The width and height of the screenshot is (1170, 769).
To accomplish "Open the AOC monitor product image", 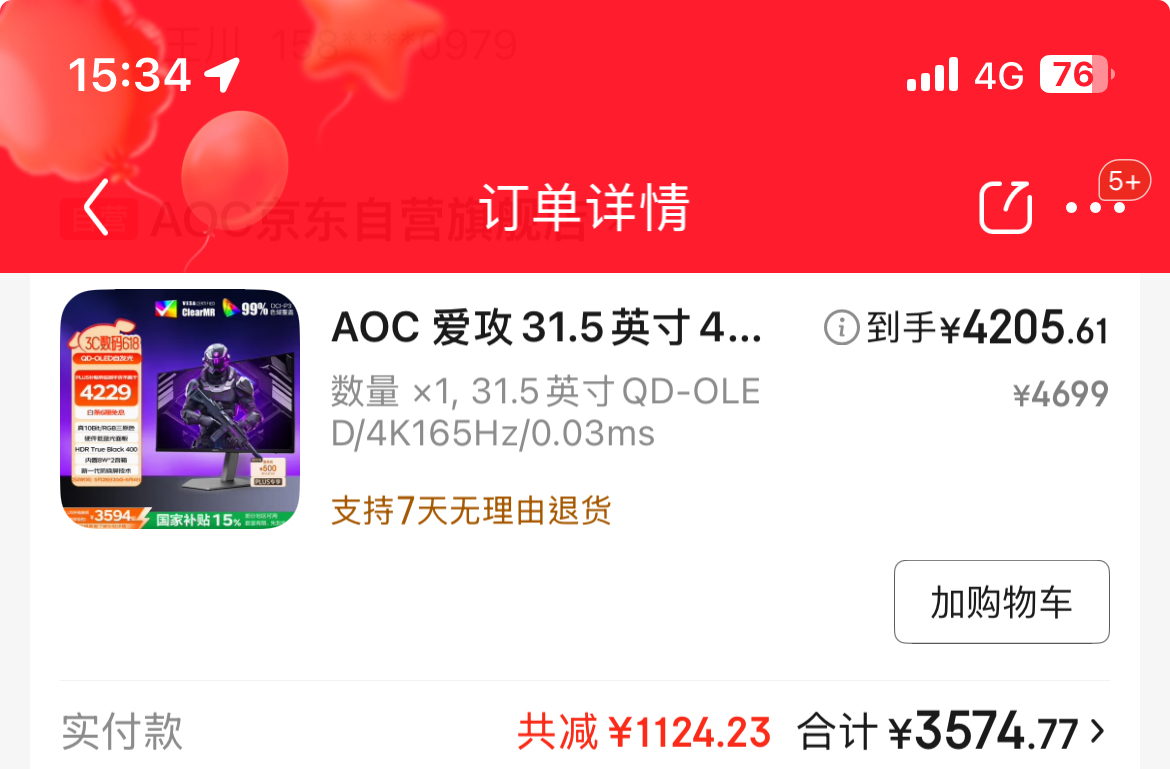I will point(180,410).
